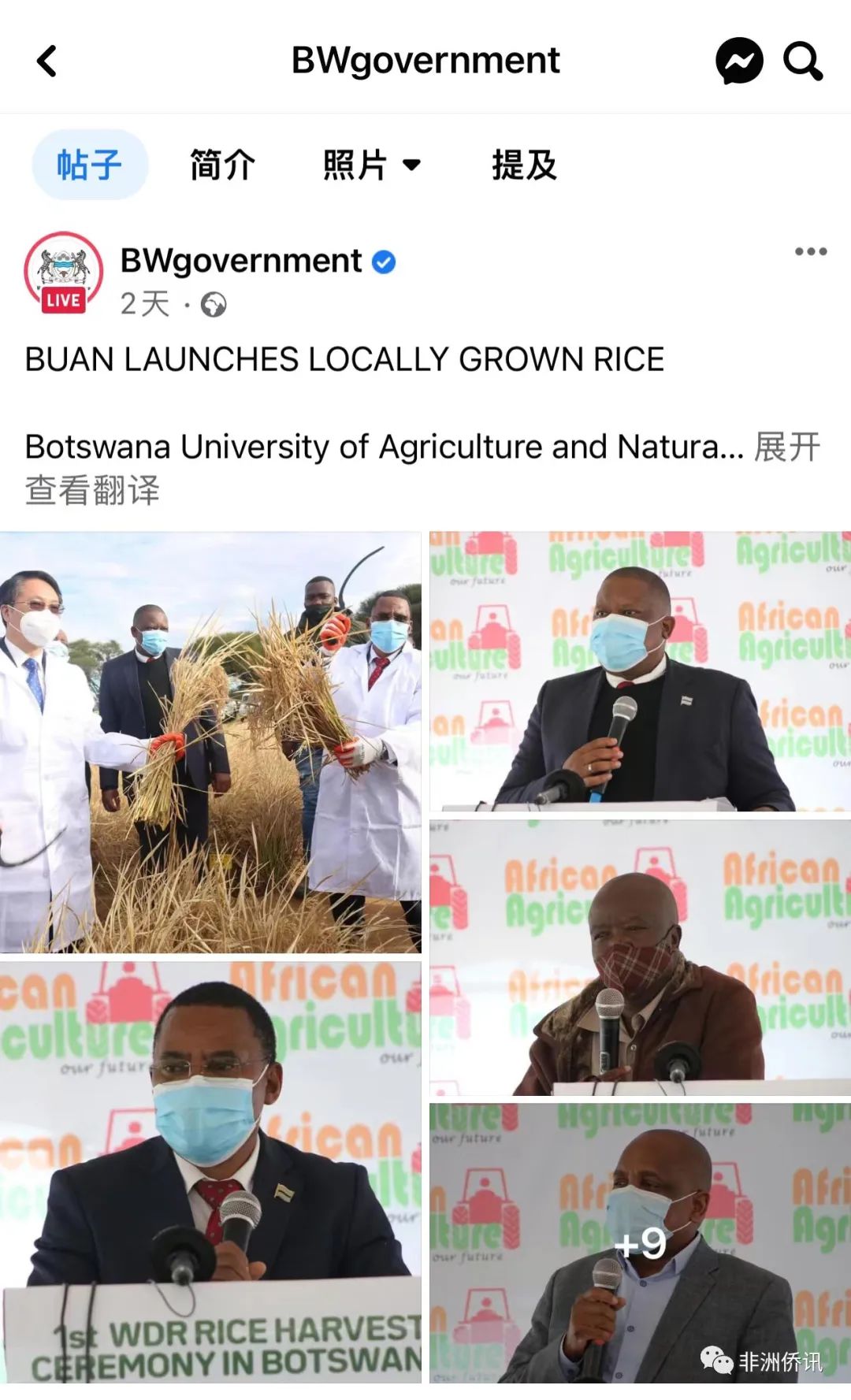Viewport: 851px width, 1400px height.
Task: Open the +9 tile for more photos
Action: [640, 1243]
